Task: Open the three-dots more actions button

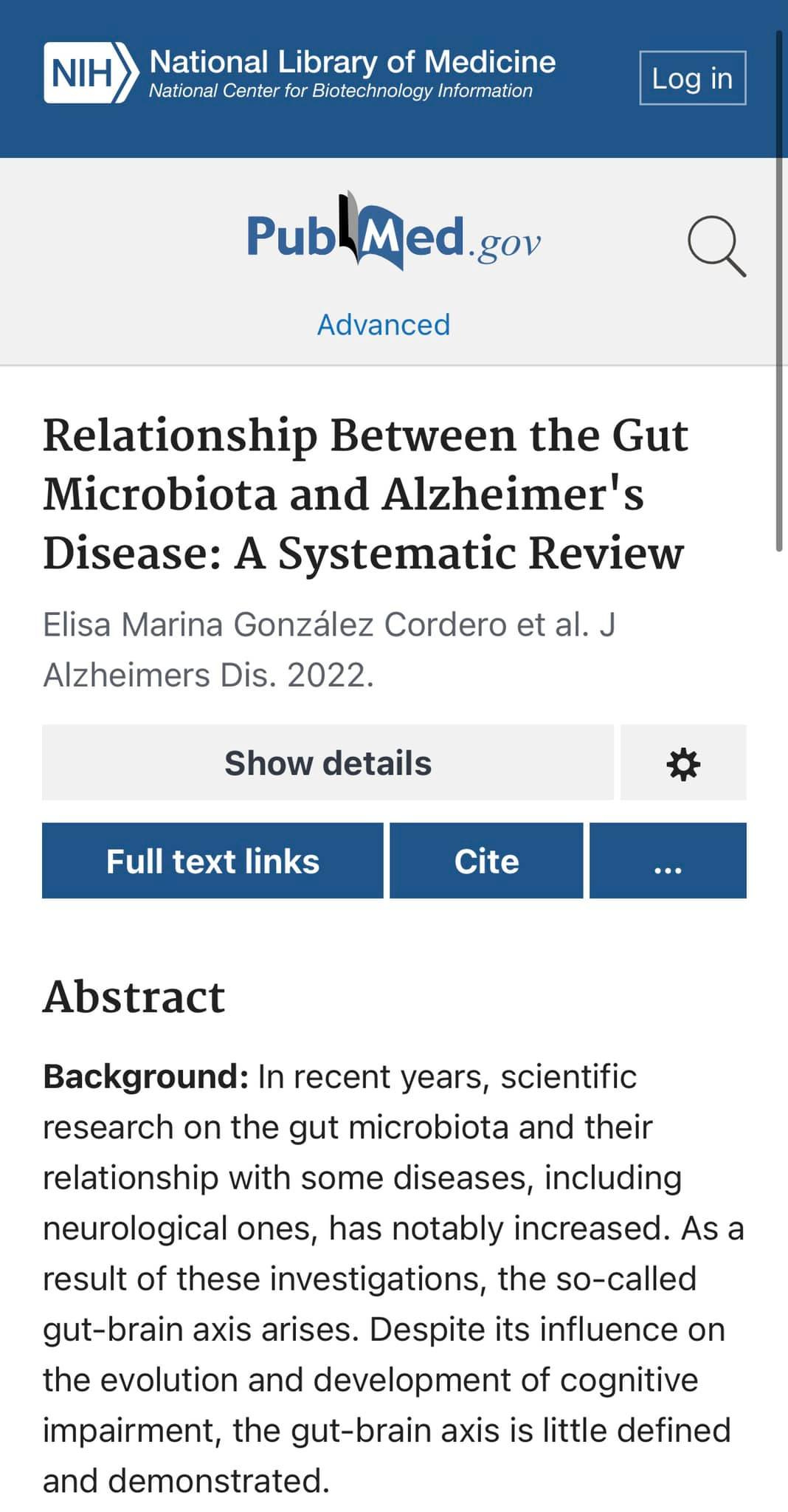Action: (x=668, y=861)
